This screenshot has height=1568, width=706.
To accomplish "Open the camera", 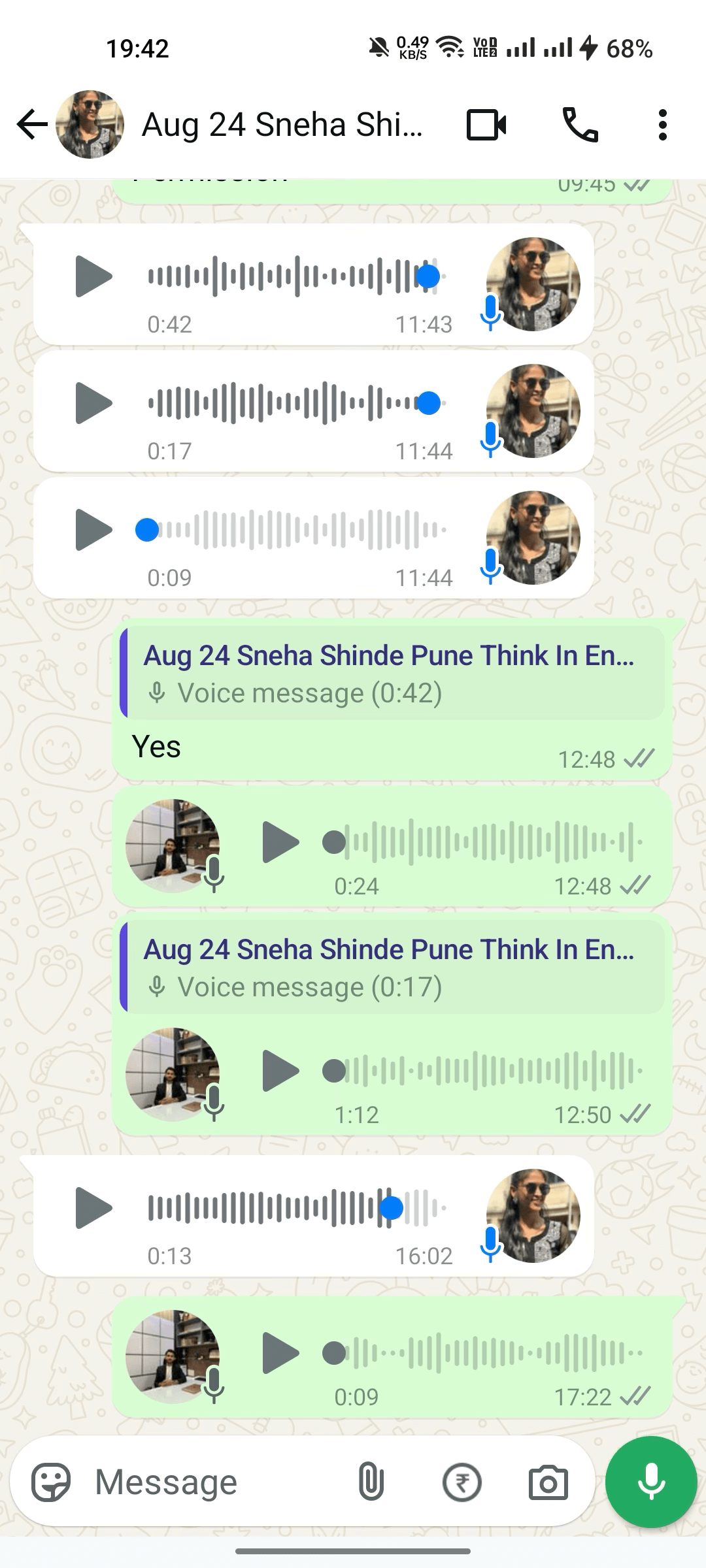I will tap(548, 1482).
